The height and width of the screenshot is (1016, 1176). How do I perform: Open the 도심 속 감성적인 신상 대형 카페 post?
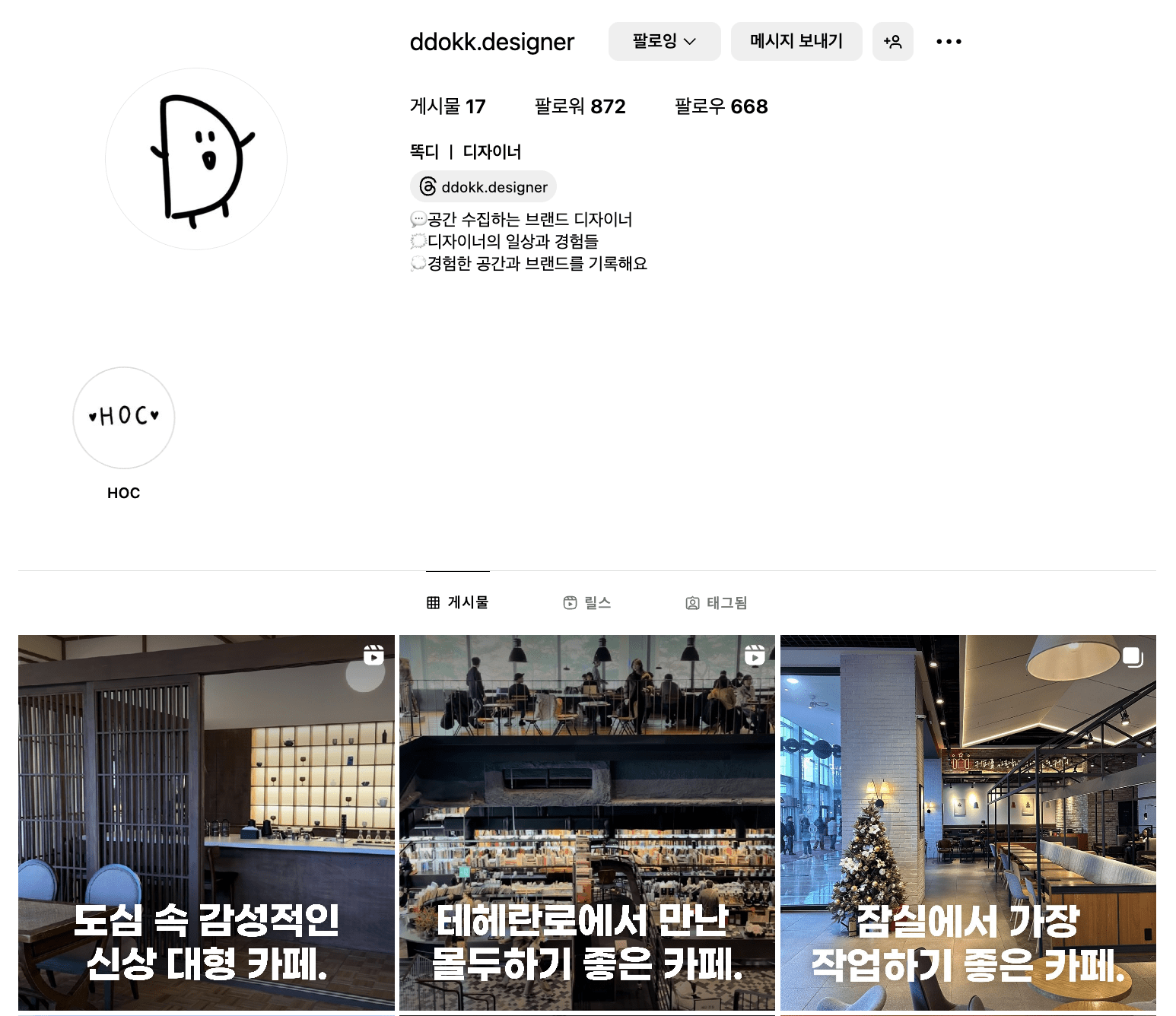(x=206, y=823)
